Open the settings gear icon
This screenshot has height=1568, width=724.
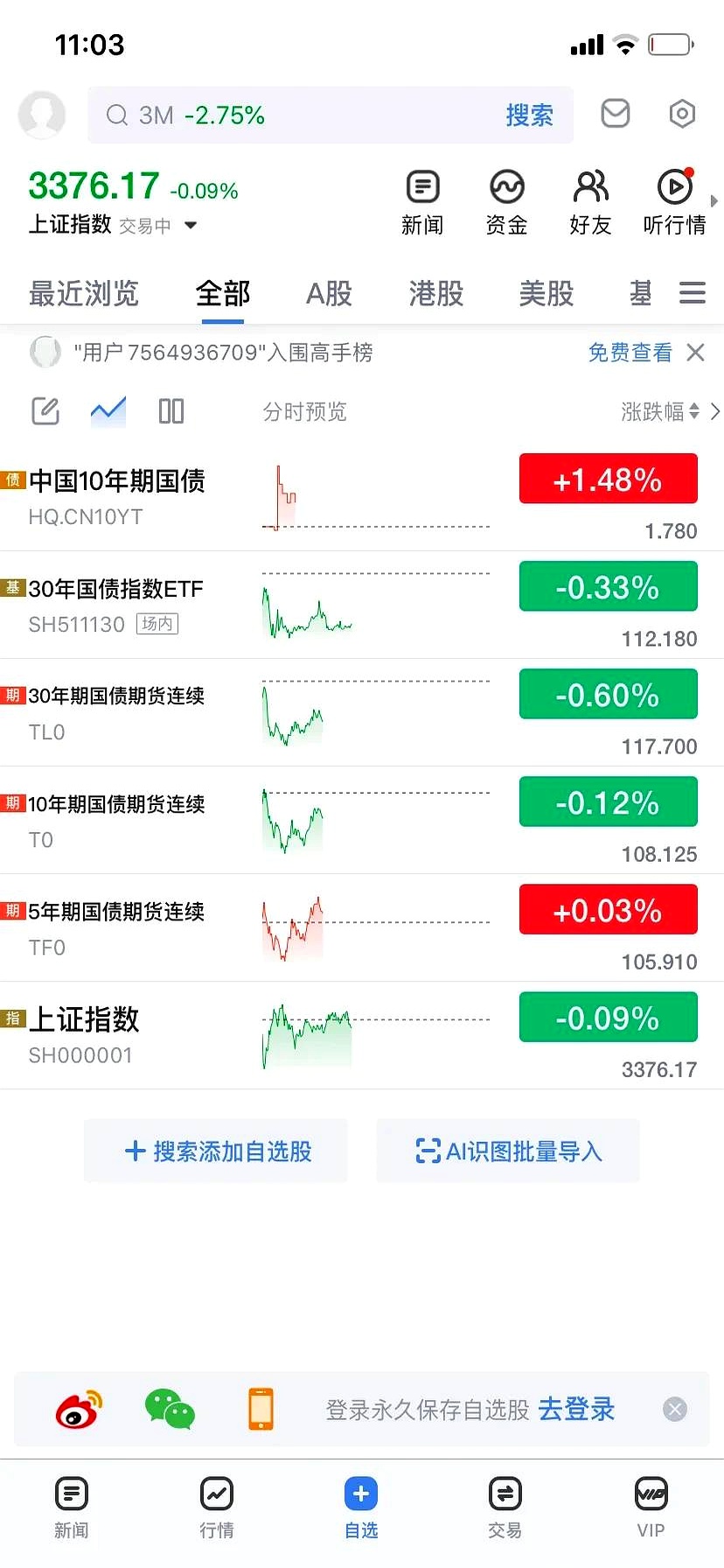(x=681, y=114)
